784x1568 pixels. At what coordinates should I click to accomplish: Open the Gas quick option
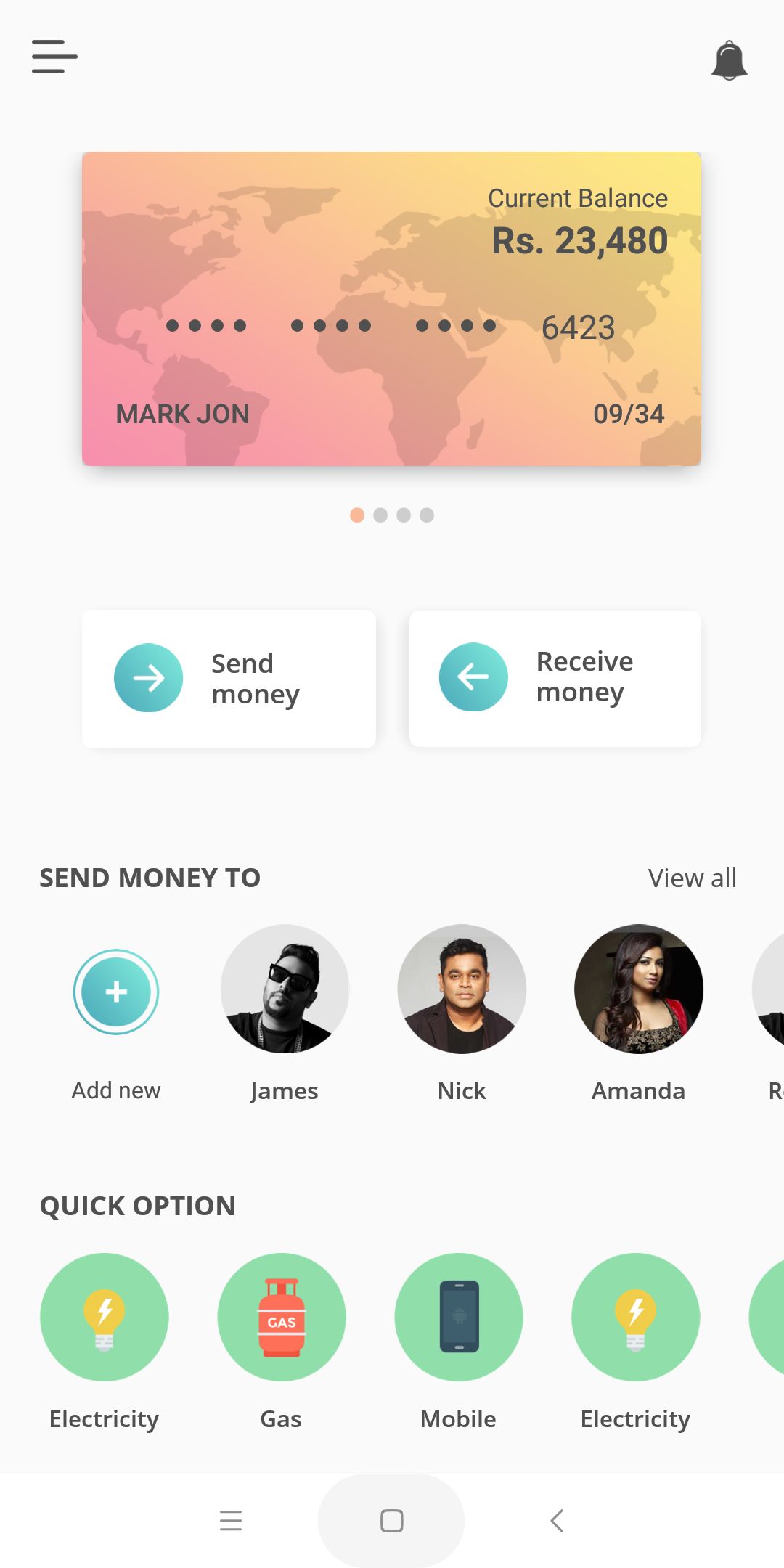282,1317
